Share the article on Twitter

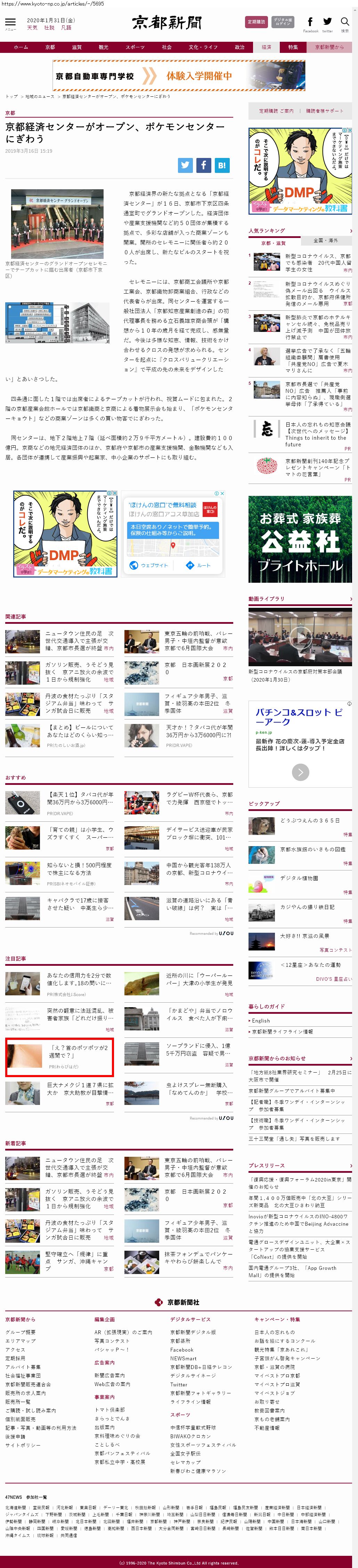(185, 164)
